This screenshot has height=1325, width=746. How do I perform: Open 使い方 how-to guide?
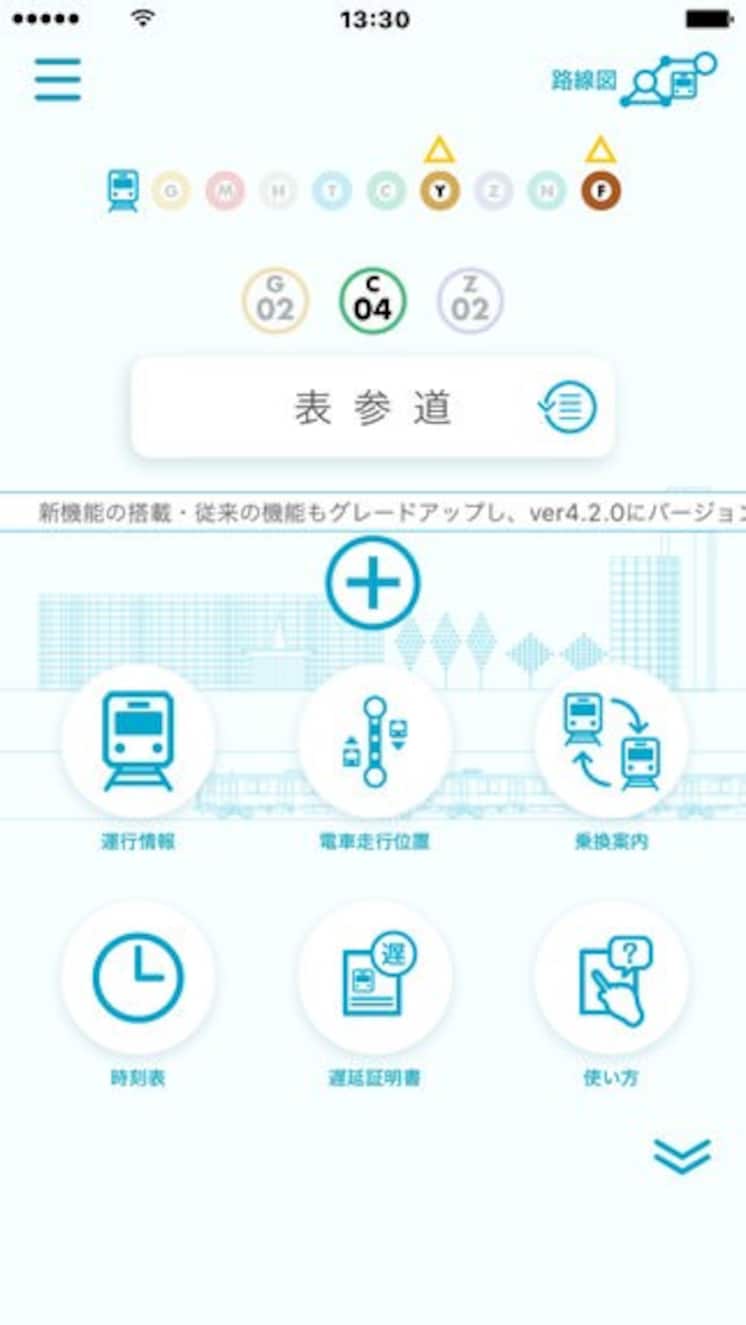point(610,977)
